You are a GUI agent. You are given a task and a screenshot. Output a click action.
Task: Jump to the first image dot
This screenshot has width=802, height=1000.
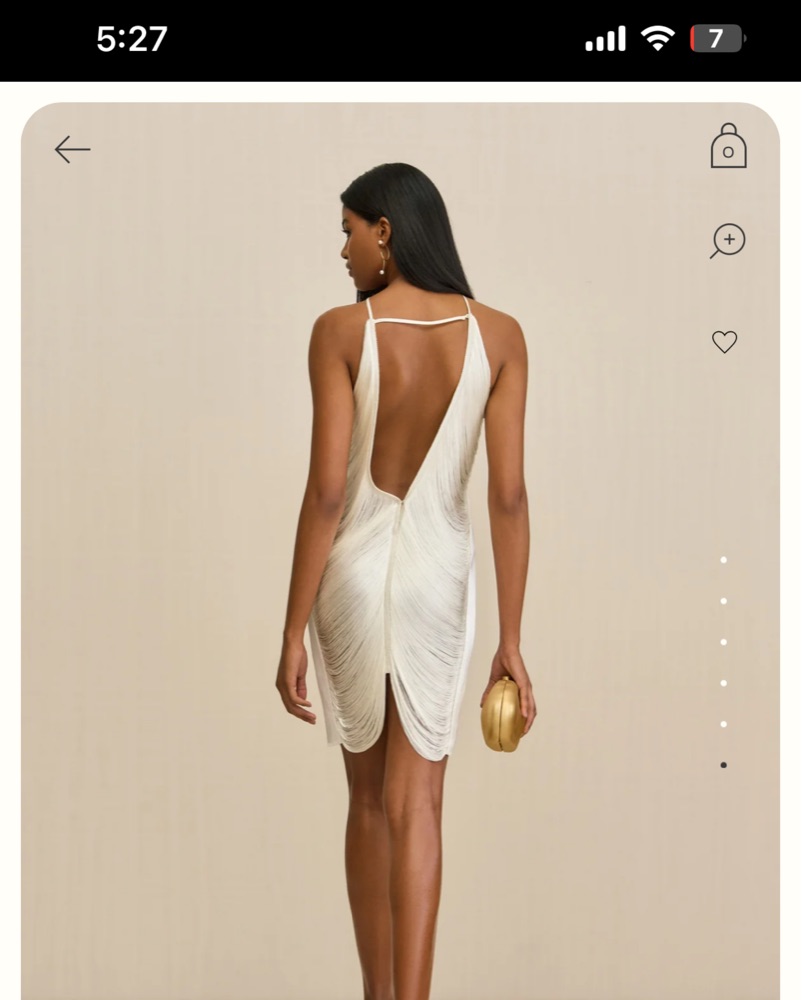click(x=723, y=560)
